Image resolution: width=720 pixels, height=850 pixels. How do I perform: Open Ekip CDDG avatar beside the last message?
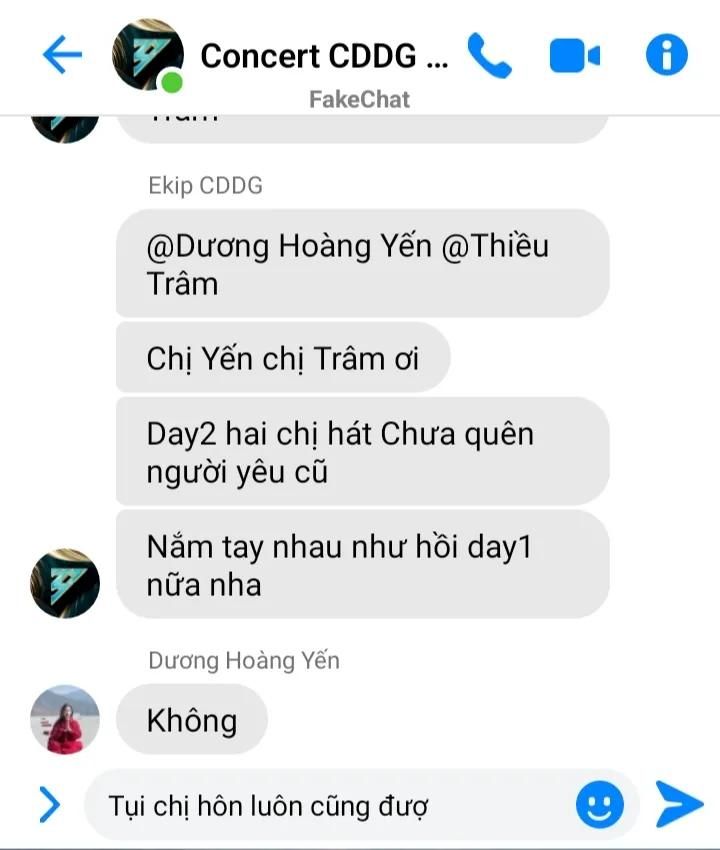click(x=65, y=583)
